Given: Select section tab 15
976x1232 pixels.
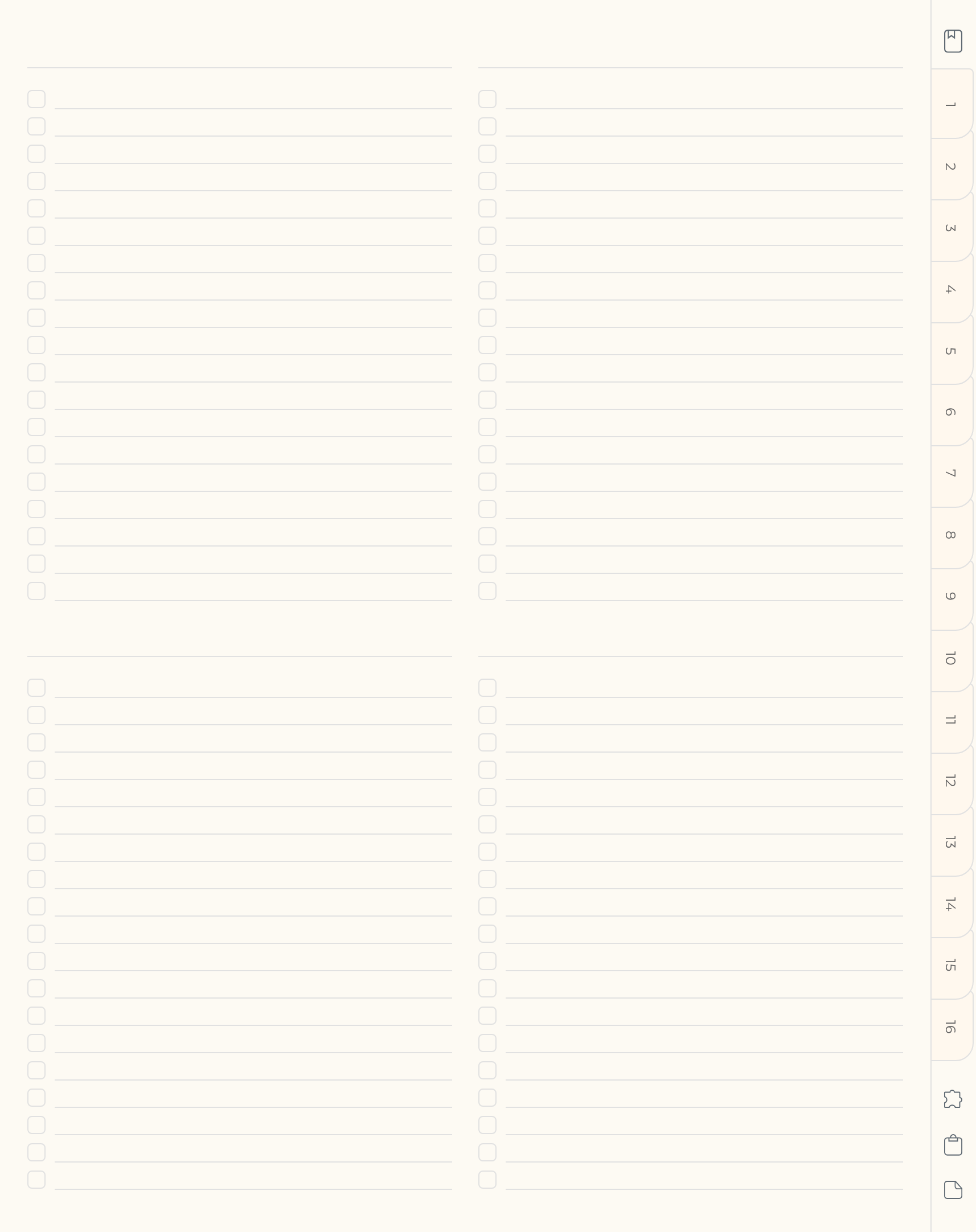Looking at the screenshot, I should pos(951,965).
